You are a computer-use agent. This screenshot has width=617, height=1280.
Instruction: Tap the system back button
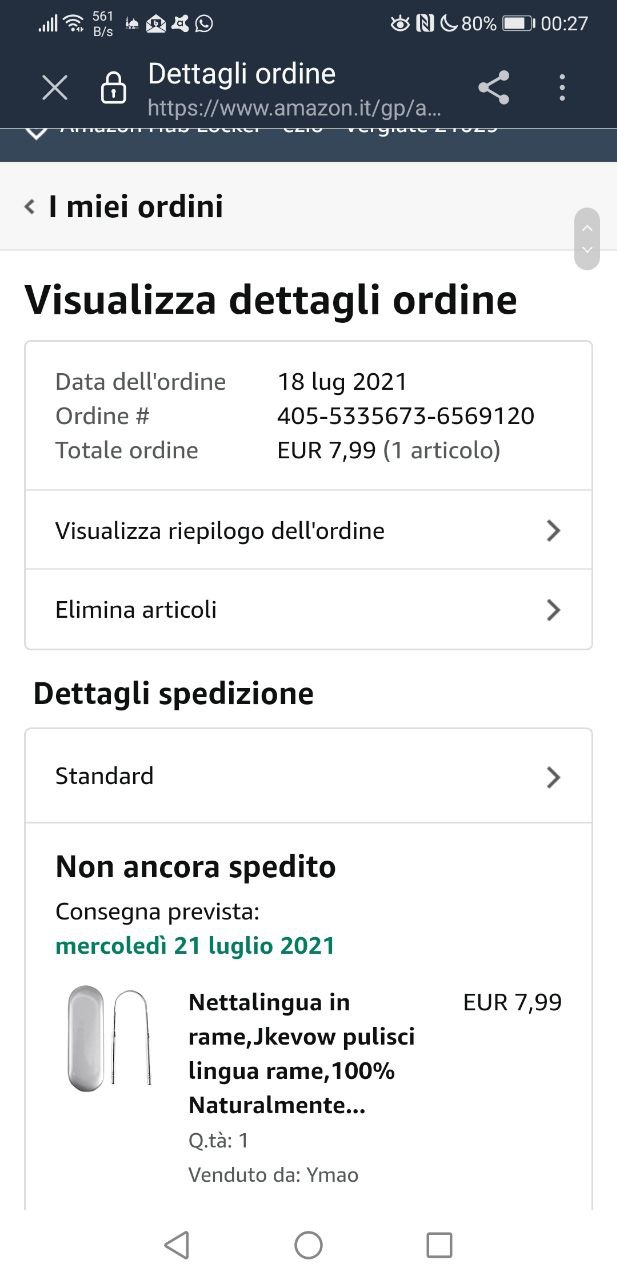[x=177, y=1245]
